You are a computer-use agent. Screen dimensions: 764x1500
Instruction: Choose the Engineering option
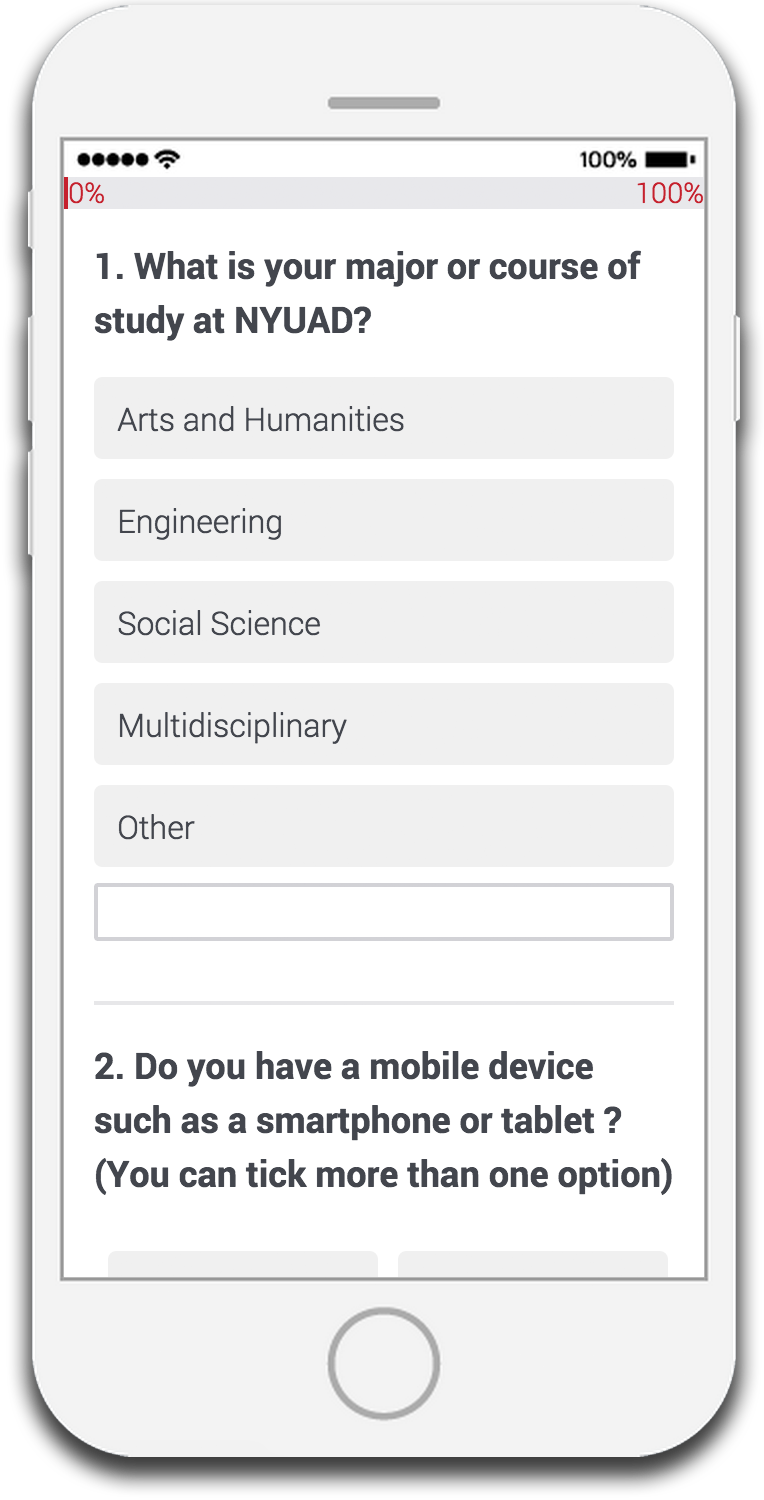(383, 520)
